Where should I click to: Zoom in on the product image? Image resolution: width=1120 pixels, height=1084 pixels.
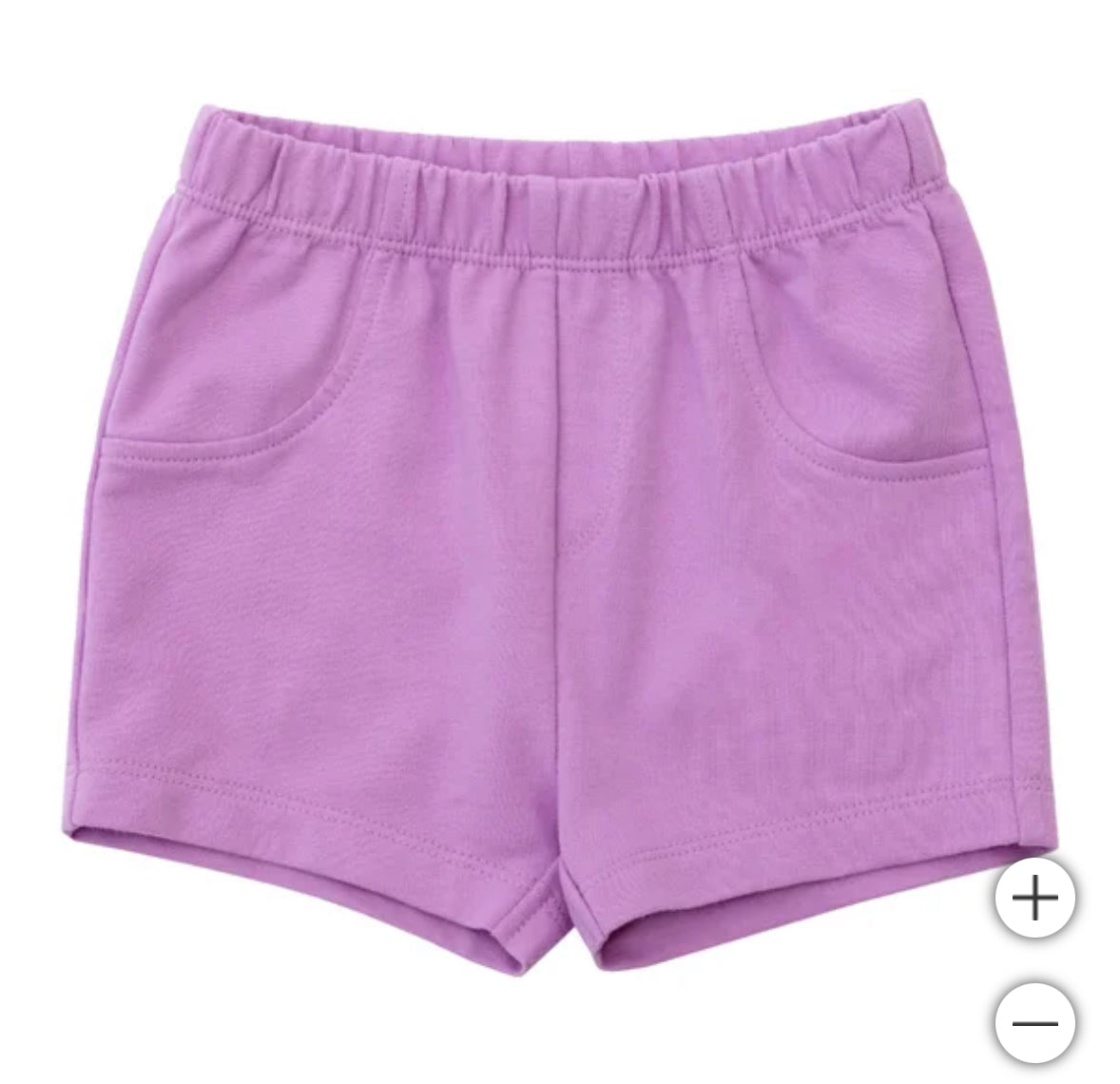(x=1034, y=898)
